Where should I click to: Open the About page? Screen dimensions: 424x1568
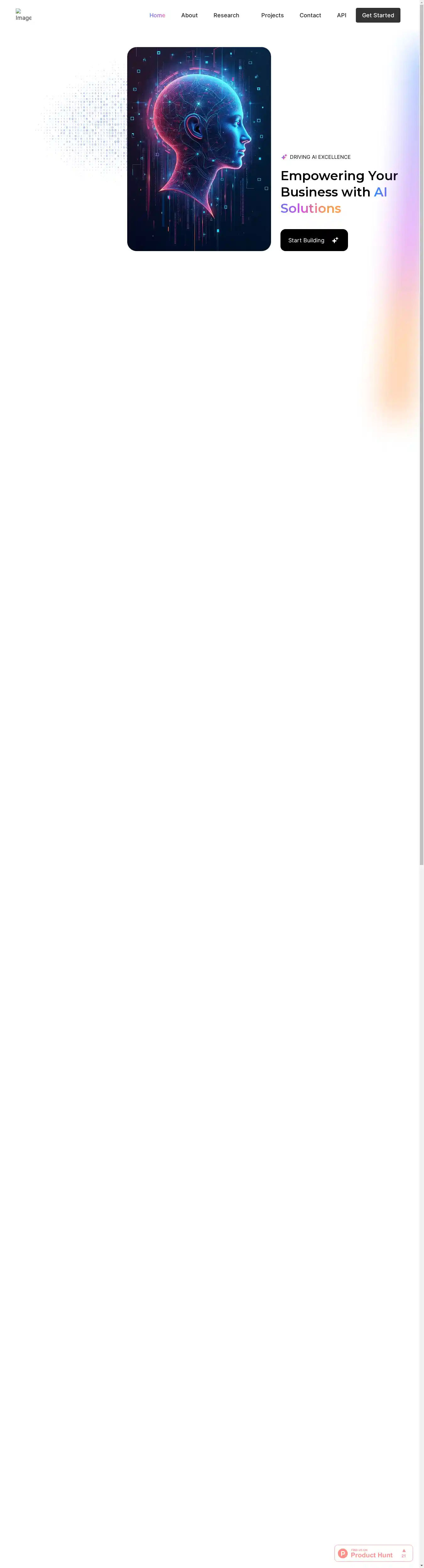[189, 15]
